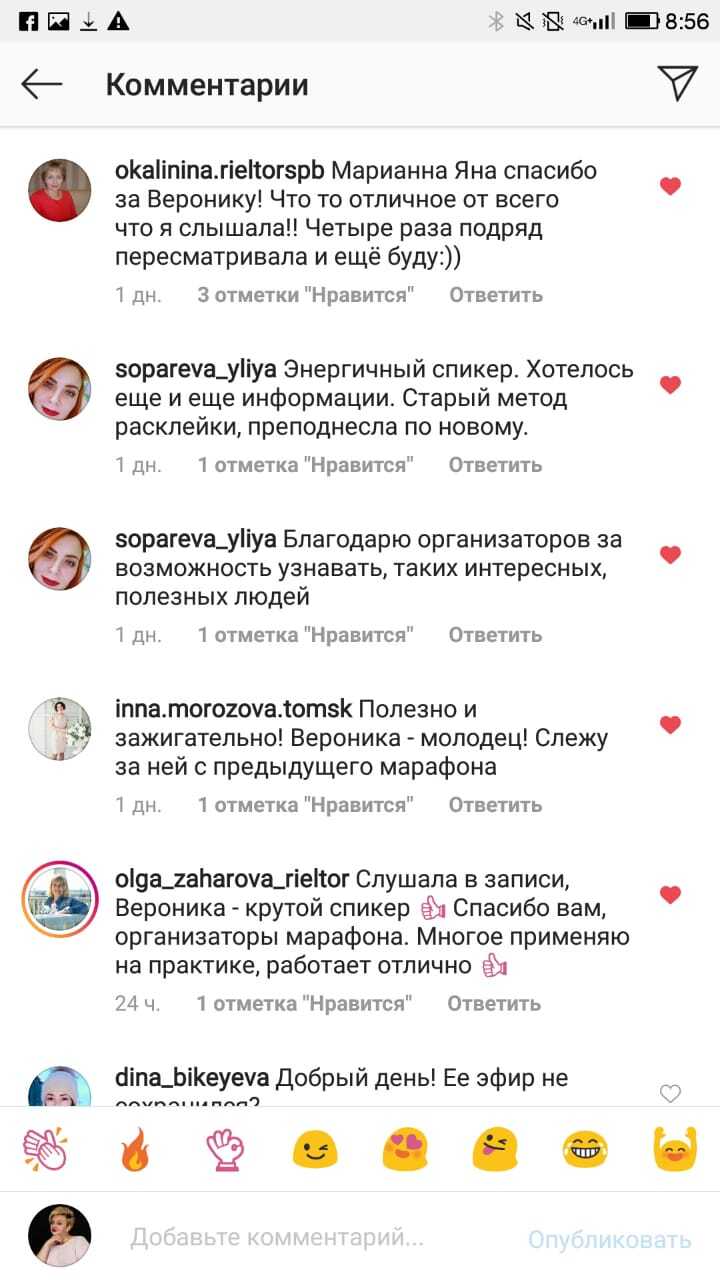The height and width of the screenshot is (1280, 720).
Task: Reply to olga_zaharova_rieltor's comment
Action: point(494,1004)
